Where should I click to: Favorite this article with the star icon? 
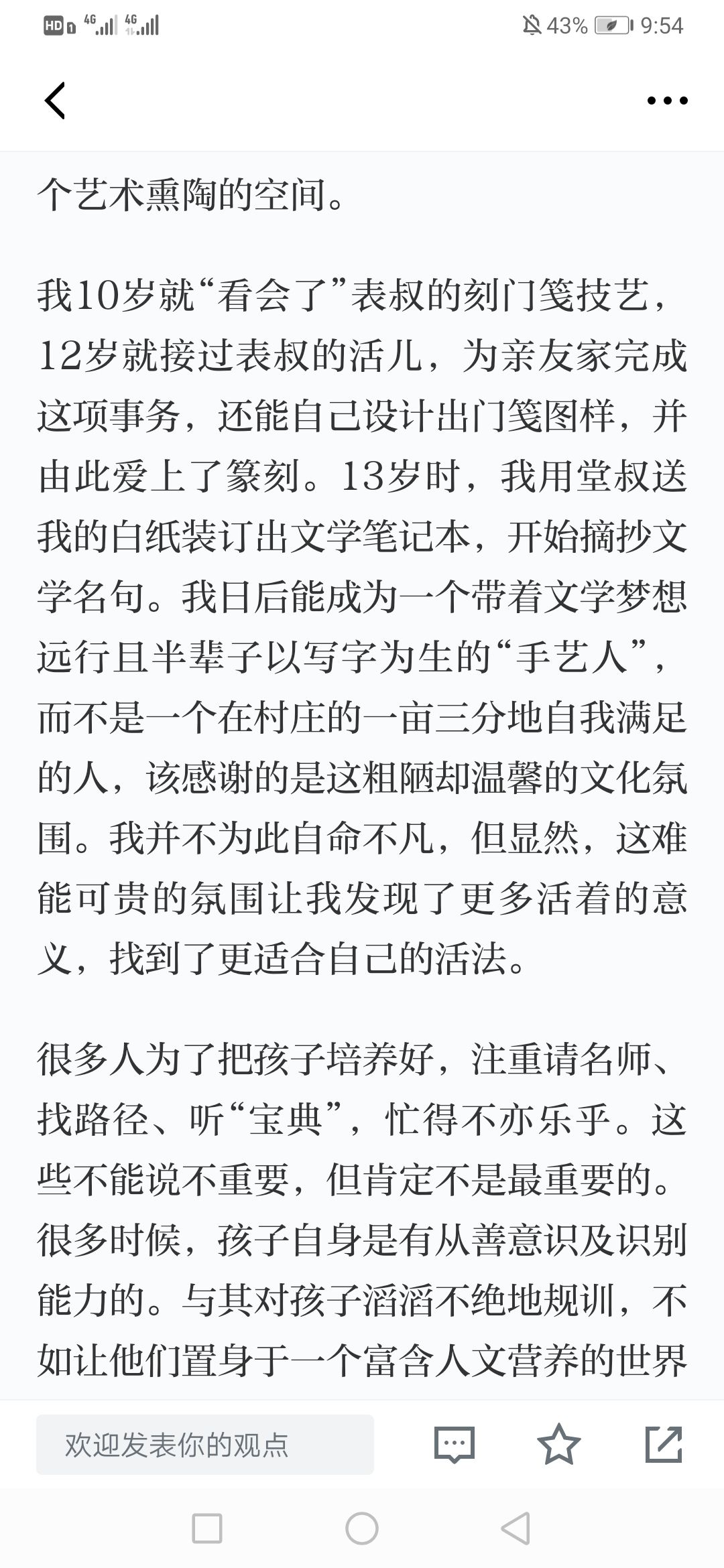pos(559,1444)
